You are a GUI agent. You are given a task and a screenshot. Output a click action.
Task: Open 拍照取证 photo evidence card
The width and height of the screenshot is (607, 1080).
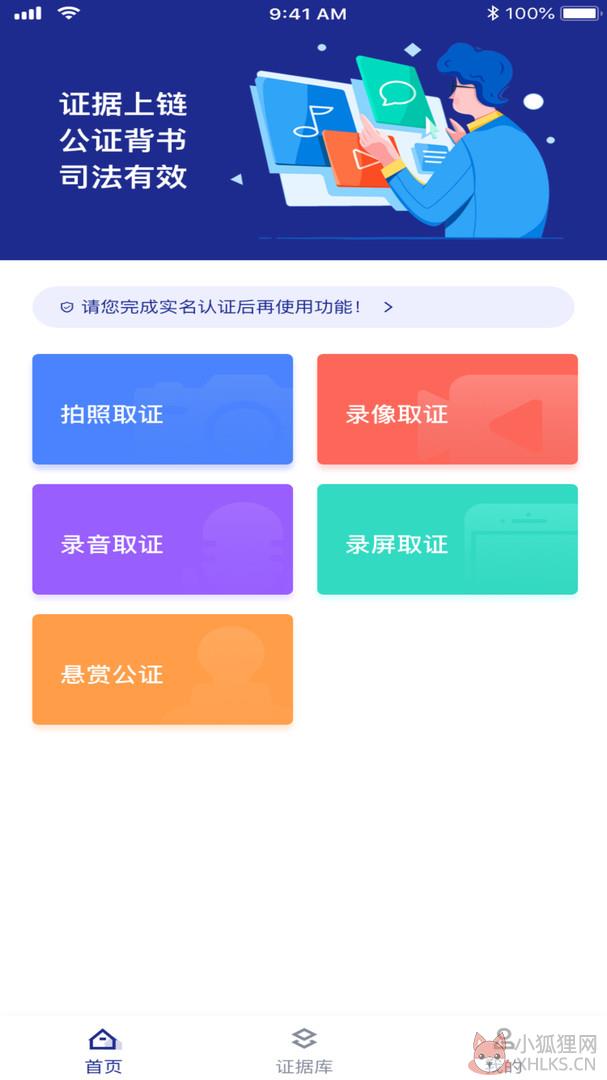click(163, 409)
